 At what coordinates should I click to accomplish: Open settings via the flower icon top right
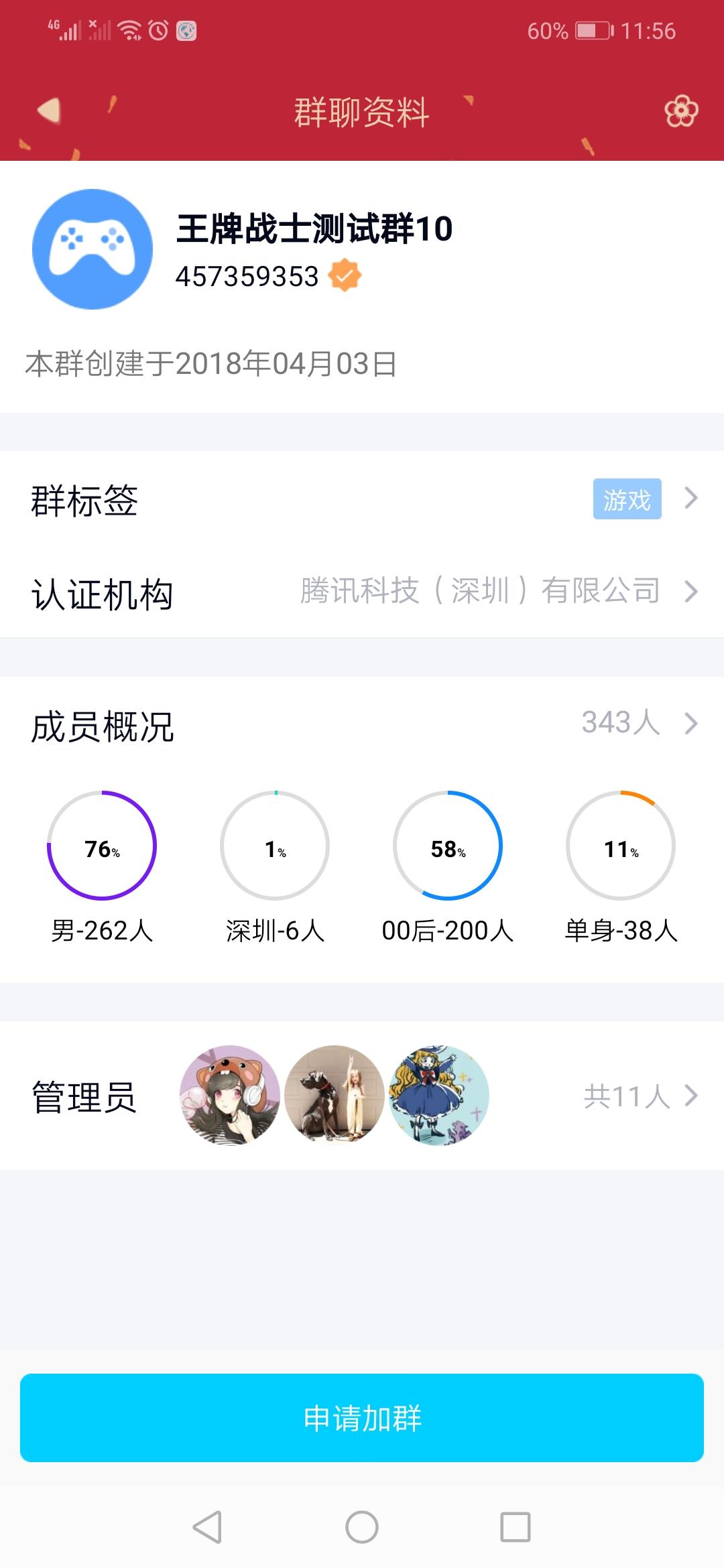pos(680,111)
